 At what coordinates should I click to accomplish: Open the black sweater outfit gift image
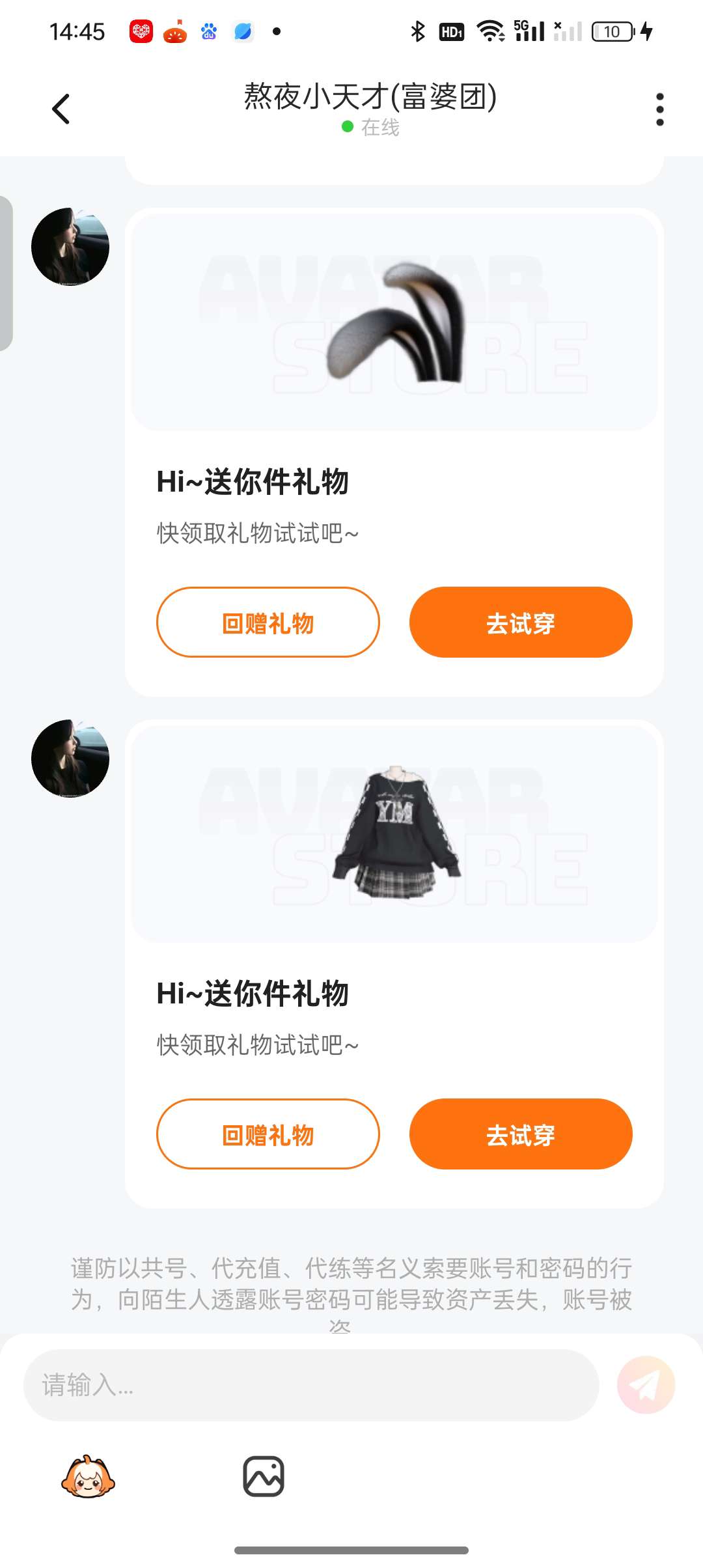click(x=394, y=833)
